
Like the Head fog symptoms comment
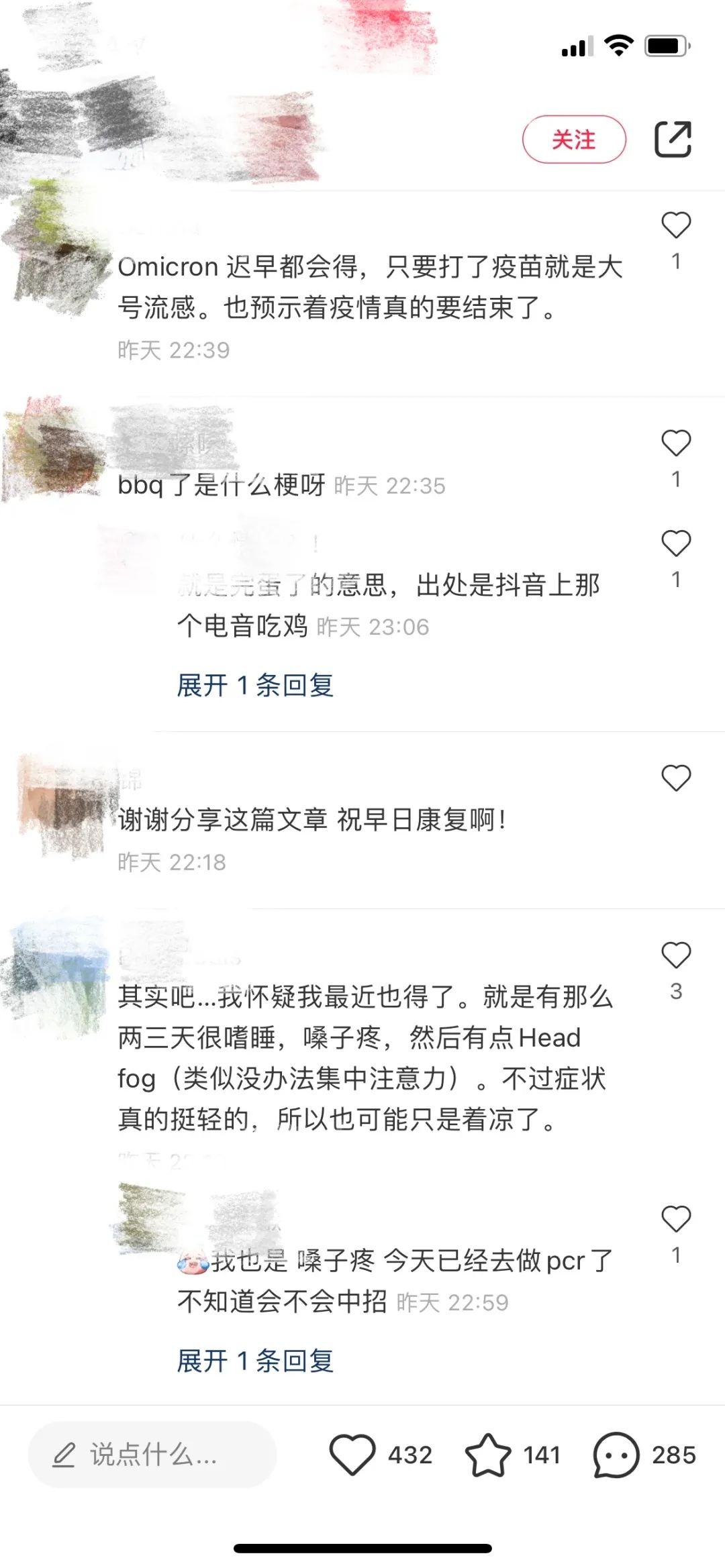tap(675, 955)
